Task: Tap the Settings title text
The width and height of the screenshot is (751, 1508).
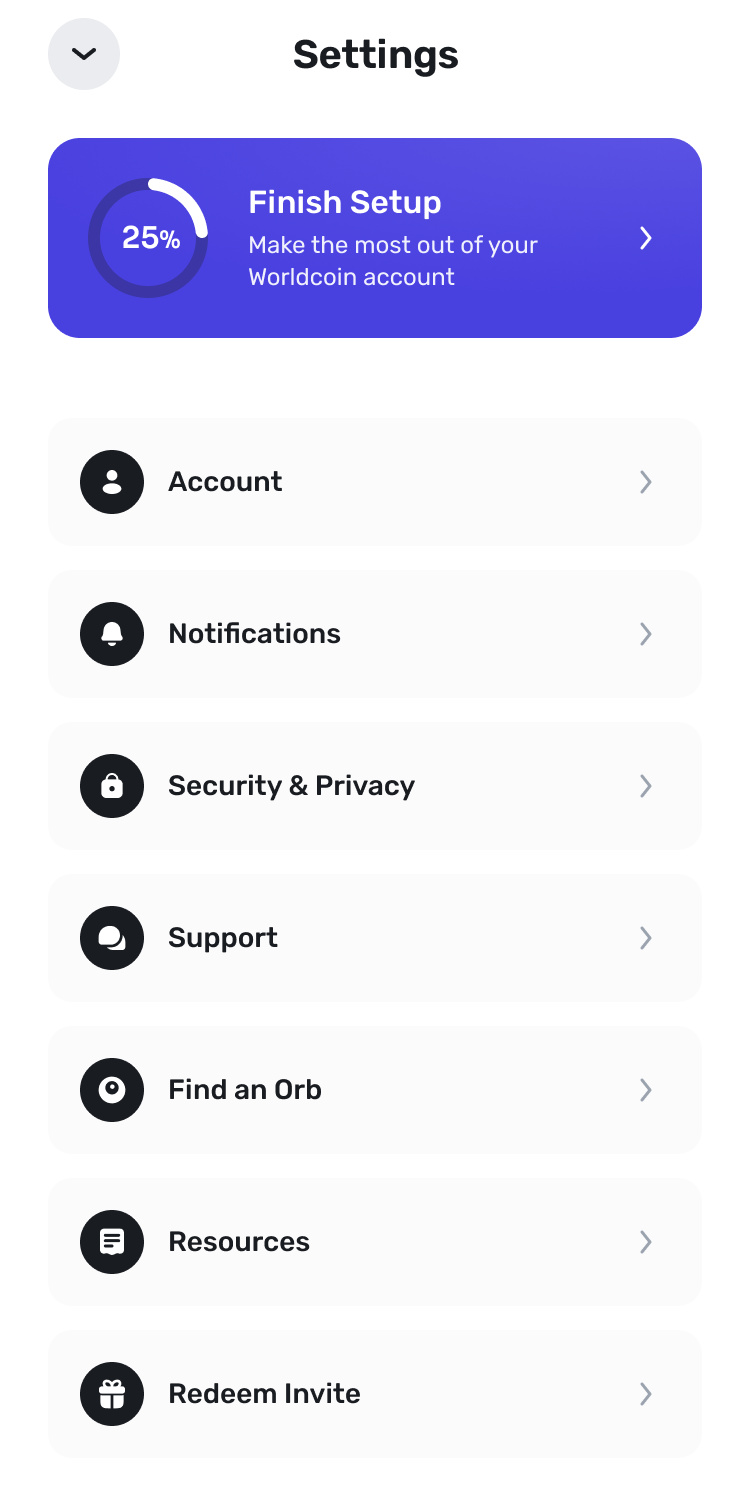Action: click(x=375, y=54)
